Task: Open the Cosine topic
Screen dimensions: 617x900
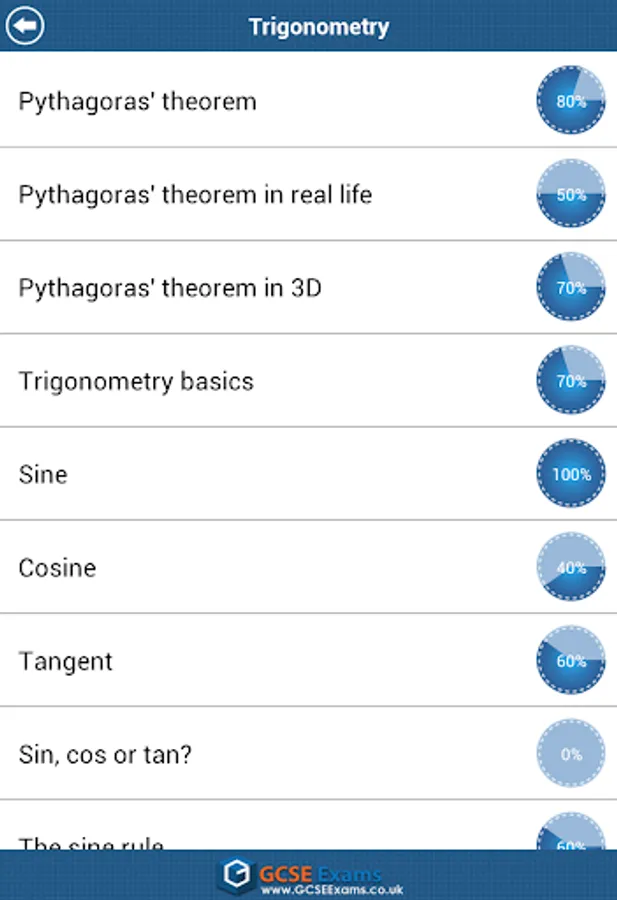Action: click(x=57, y=568)
